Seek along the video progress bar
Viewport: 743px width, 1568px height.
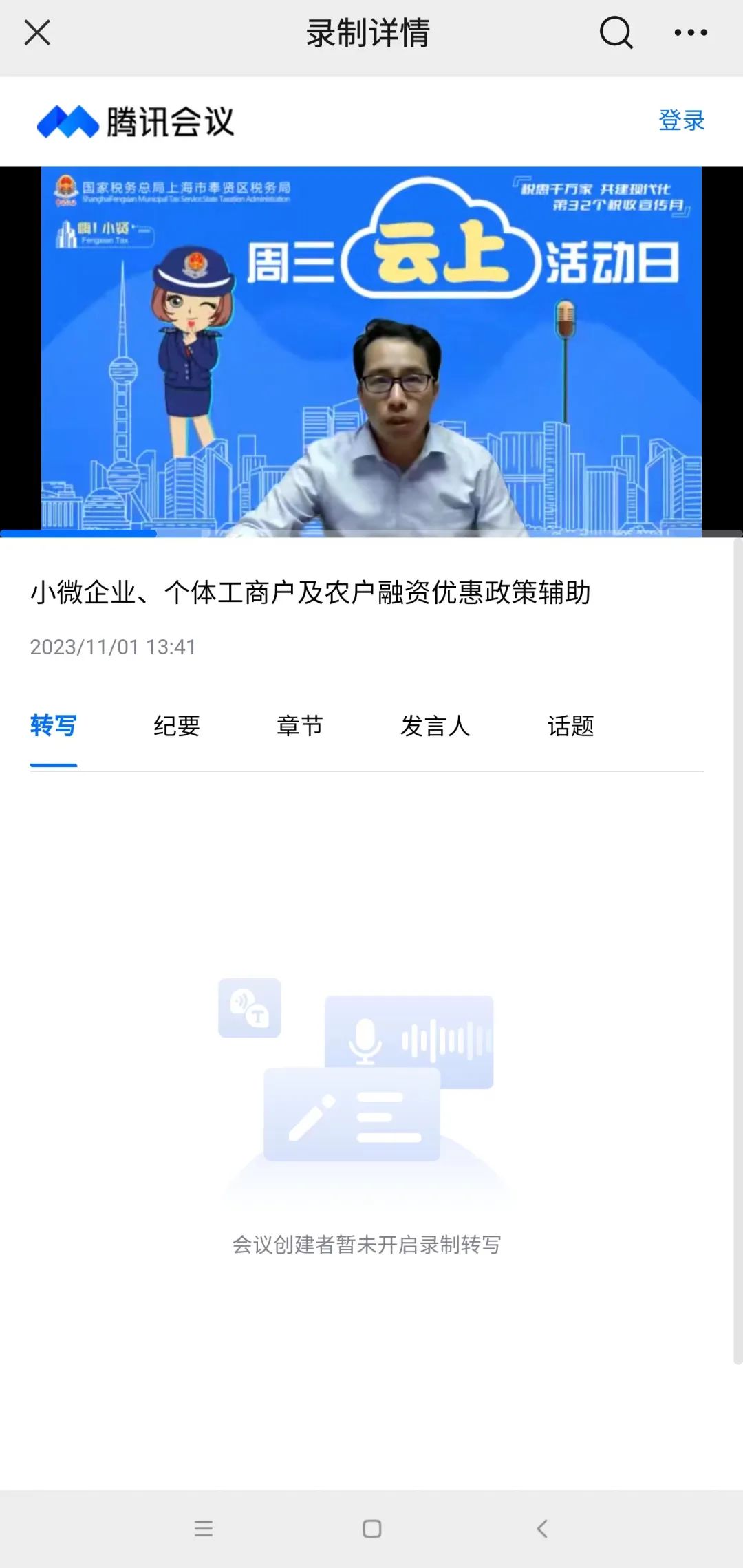371,533
